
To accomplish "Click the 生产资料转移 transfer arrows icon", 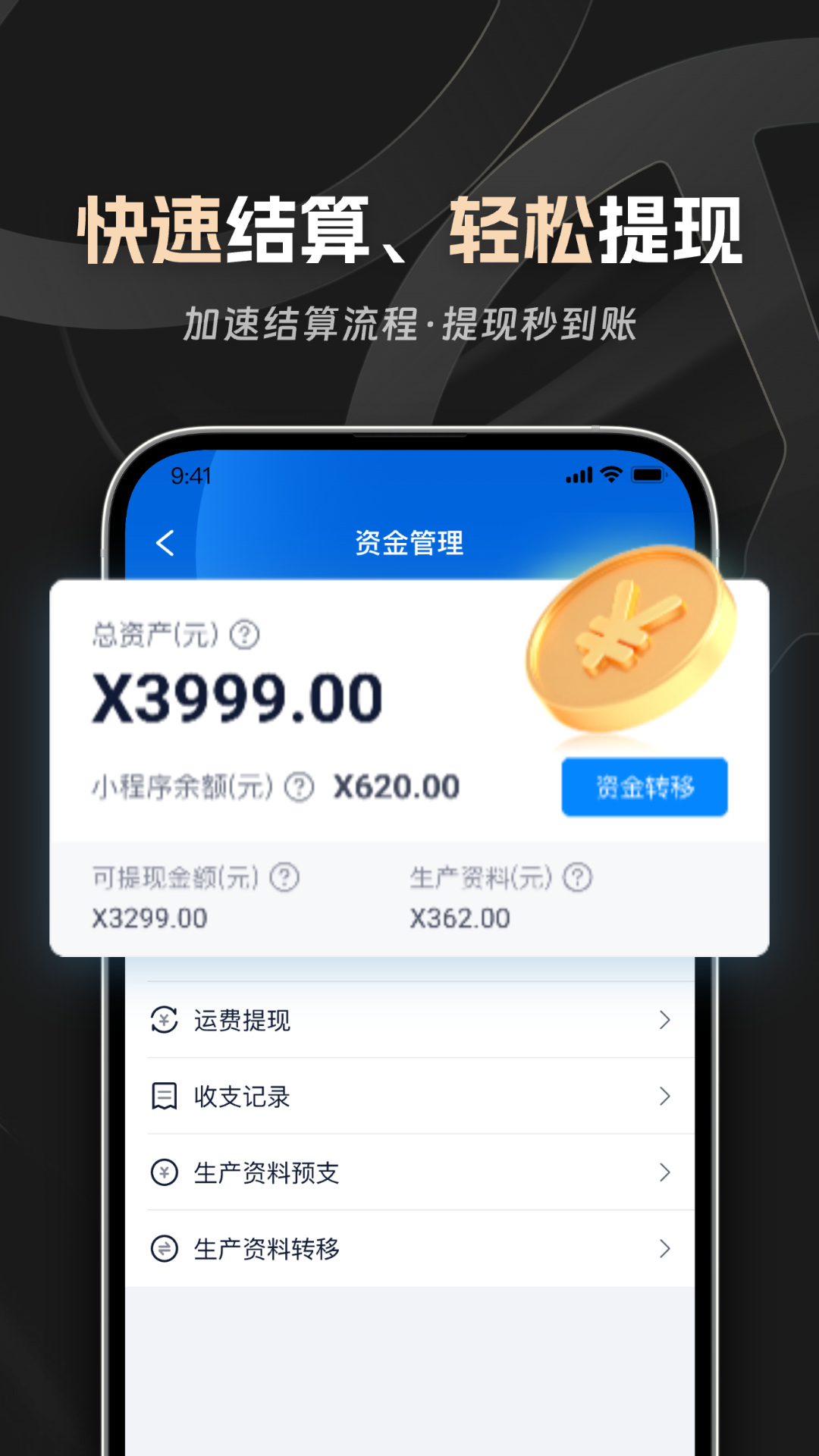I will 162,1249.
